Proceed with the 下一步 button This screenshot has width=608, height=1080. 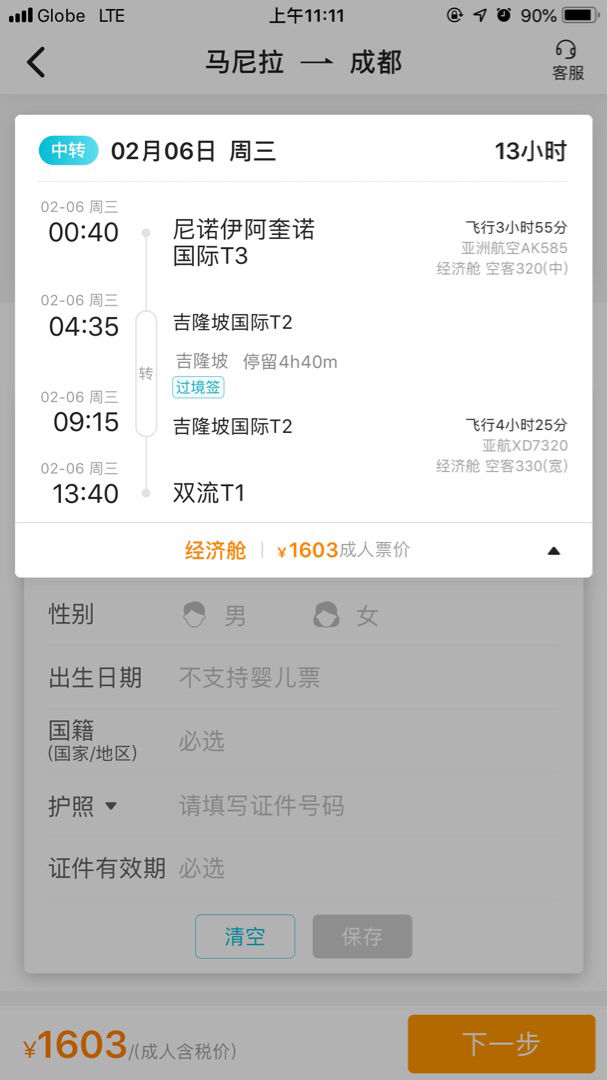(x=501, y=1043)
